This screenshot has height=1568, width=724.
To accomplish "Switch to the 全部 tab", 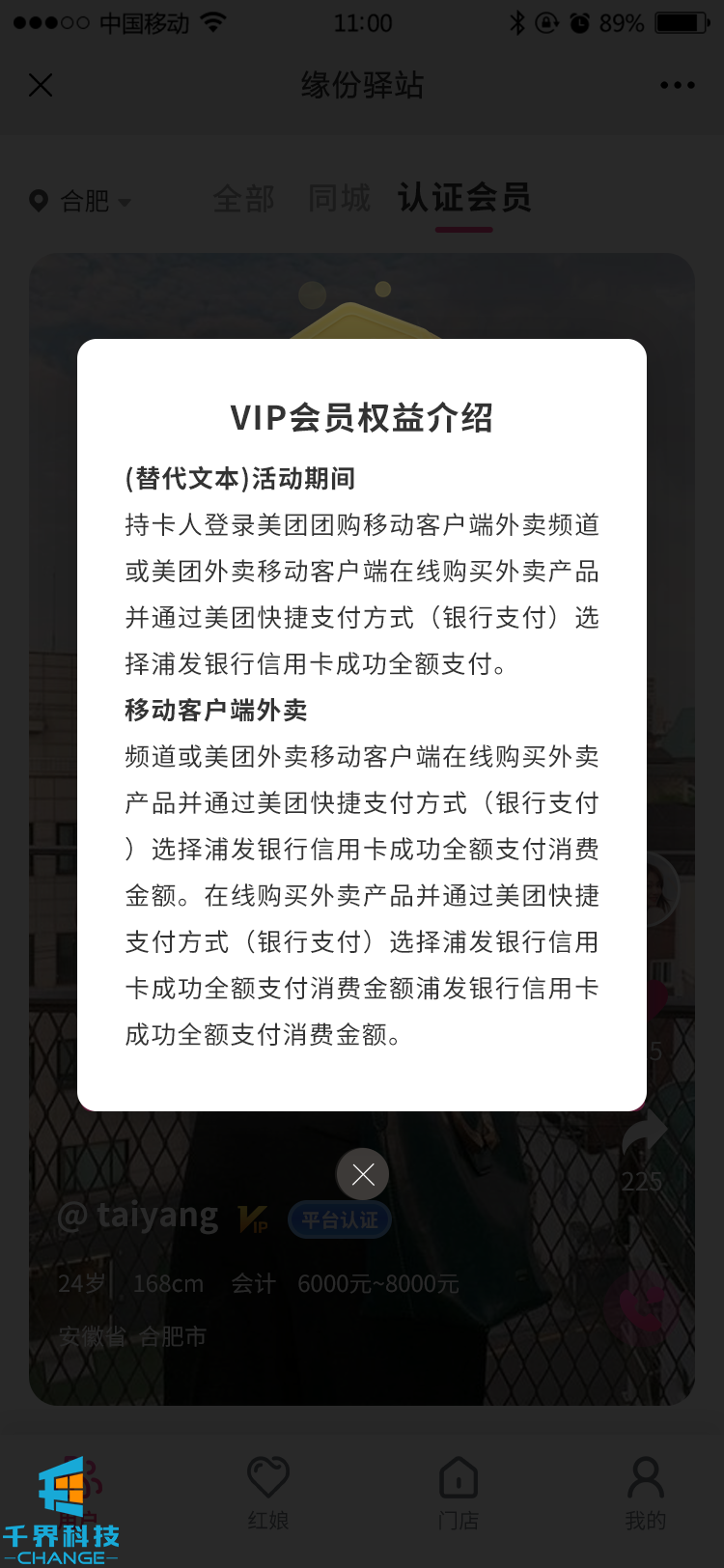I will (x=244, y=199).
